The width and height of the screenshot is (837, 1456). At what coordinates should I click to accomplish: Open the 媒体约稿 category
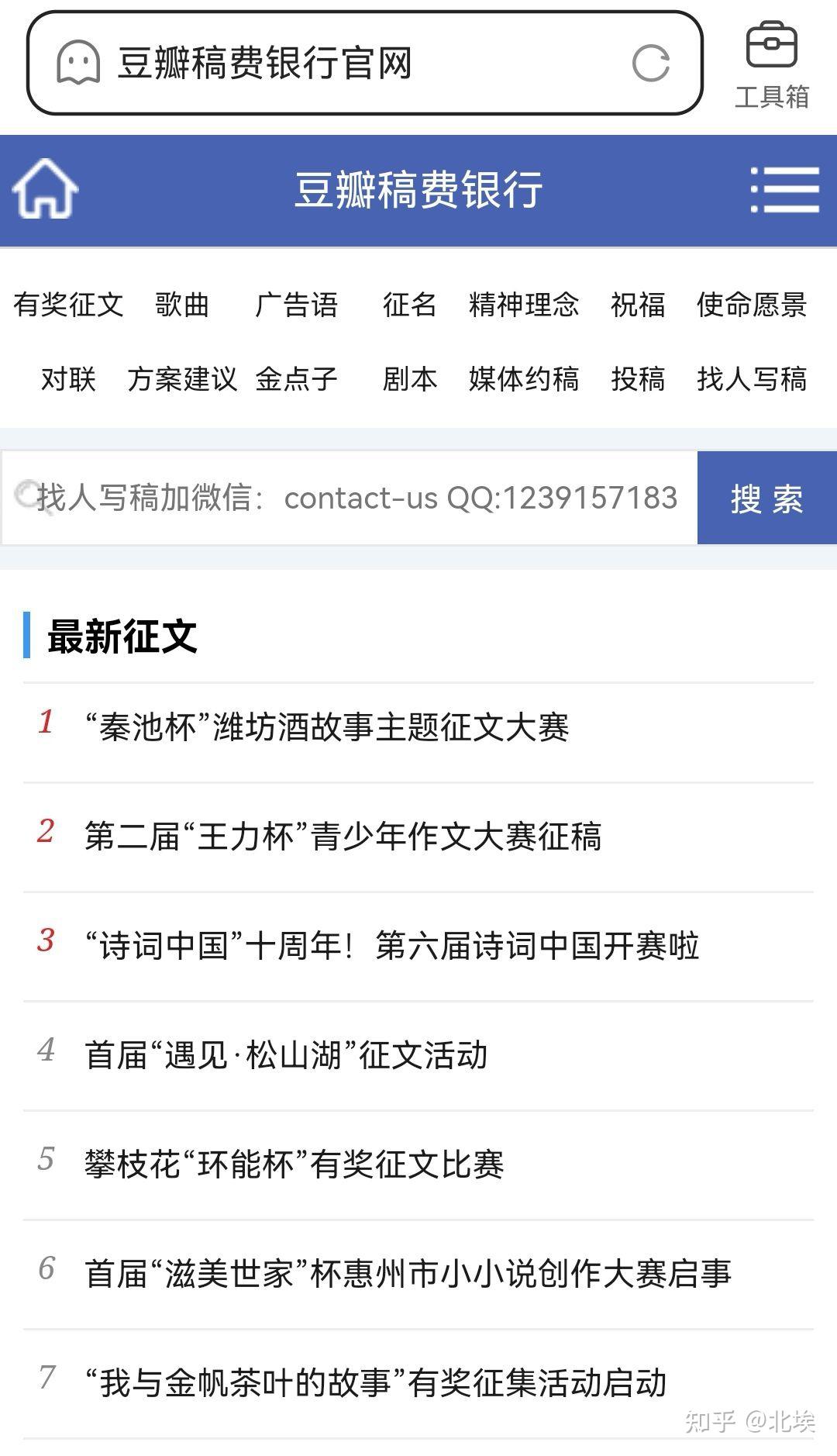click(524, 379)
